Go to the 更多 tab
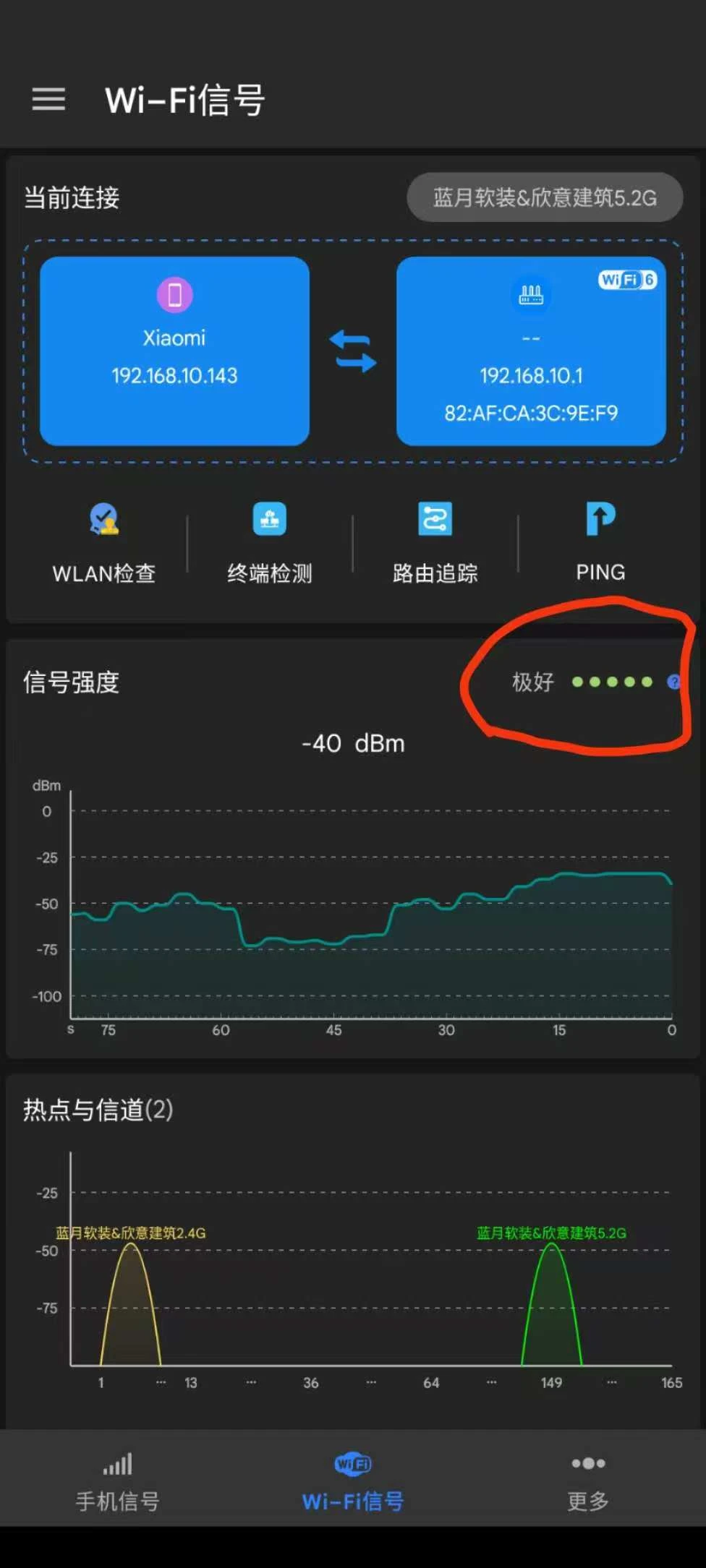Viewport: 706px width, 1568px height. (x=588, y=1481)
